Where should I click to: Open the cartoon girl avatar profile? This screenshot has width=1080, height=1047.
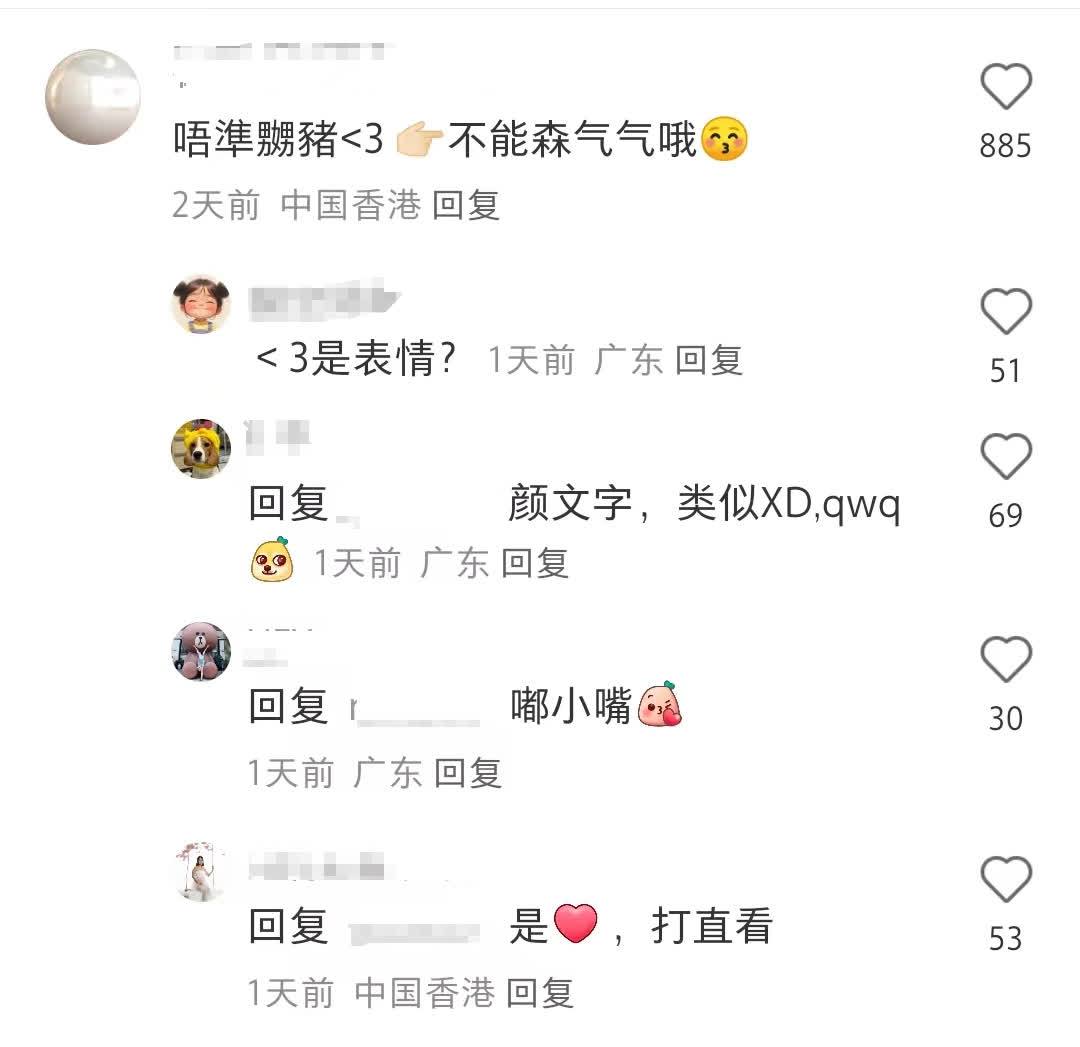coord(201,304)
